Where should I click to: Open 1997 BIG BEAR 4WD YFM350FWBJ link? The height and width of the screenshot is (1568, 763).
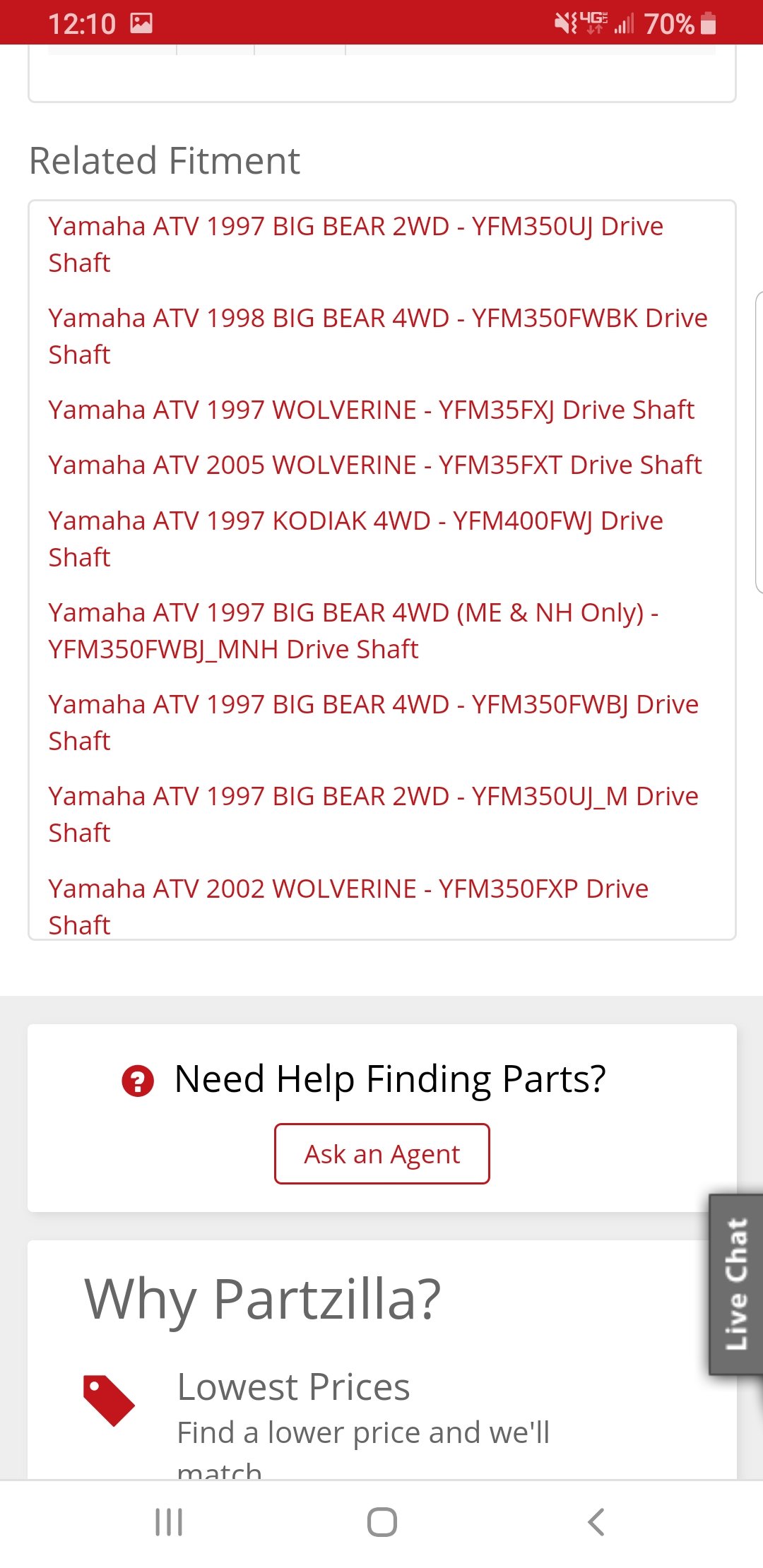click(374, 723)
